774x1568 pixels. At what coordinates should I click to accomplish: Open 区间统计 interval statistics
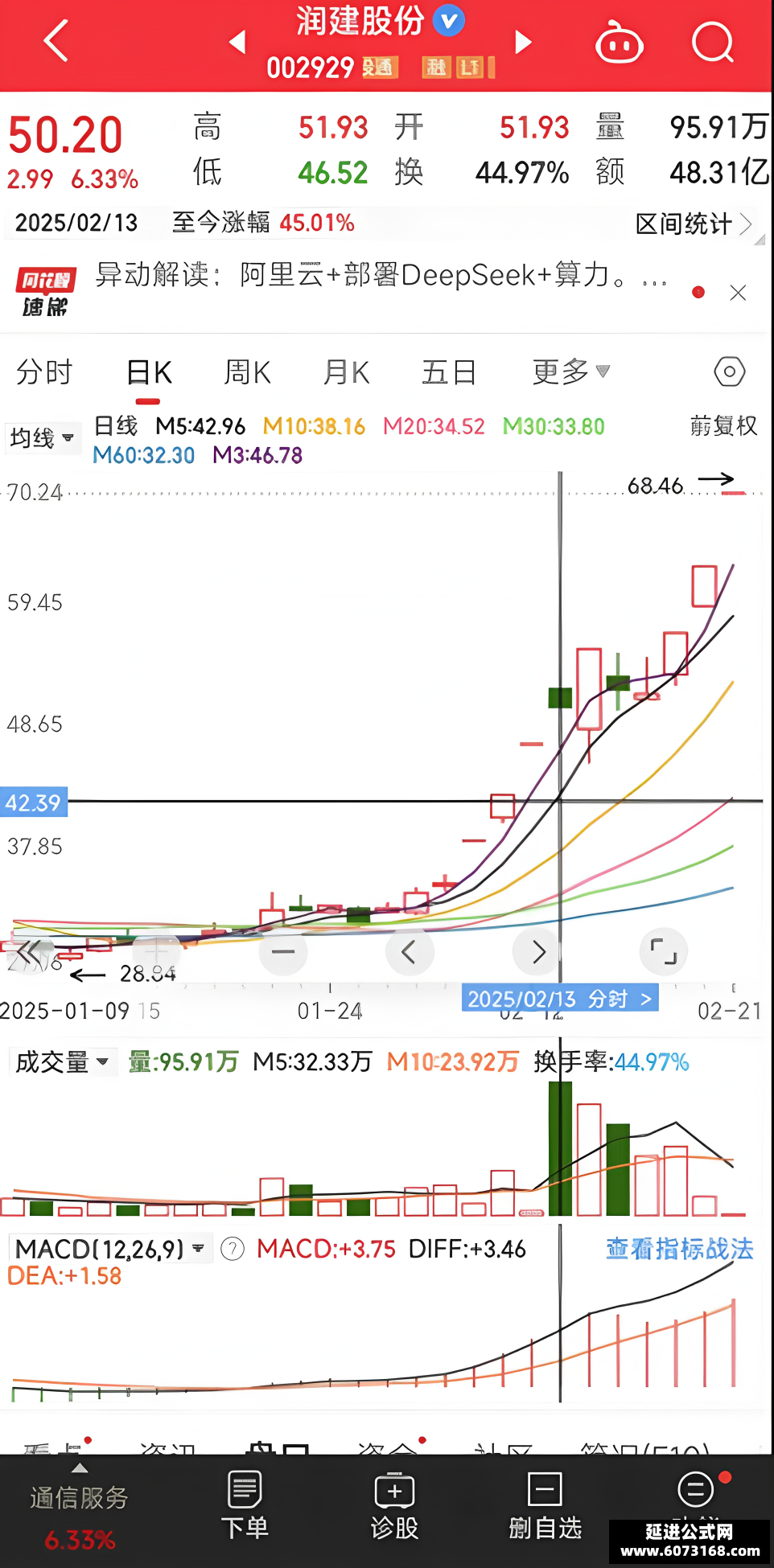pos(694,224)
